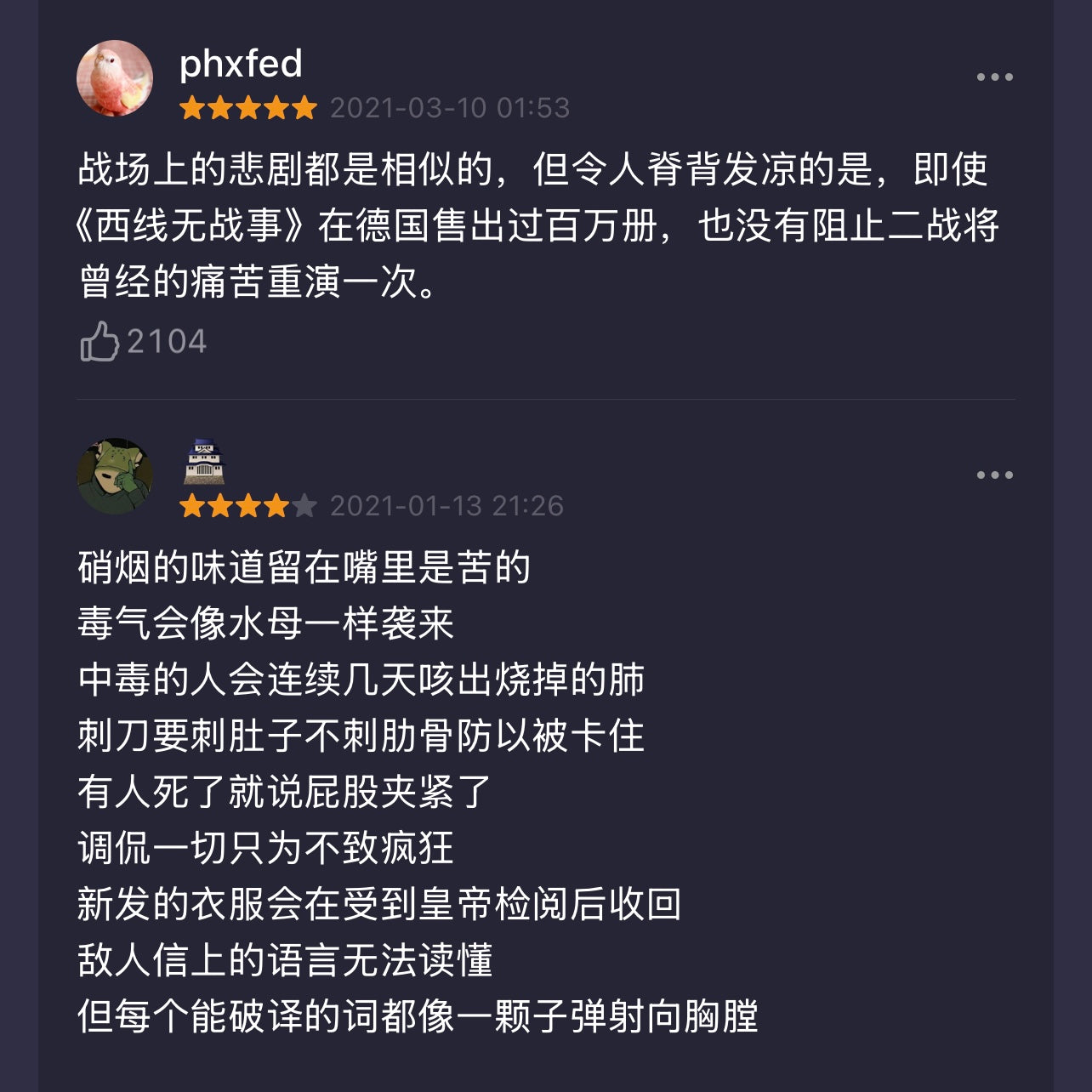Open the frog avatar reviewer's profile

click(115, 476)
